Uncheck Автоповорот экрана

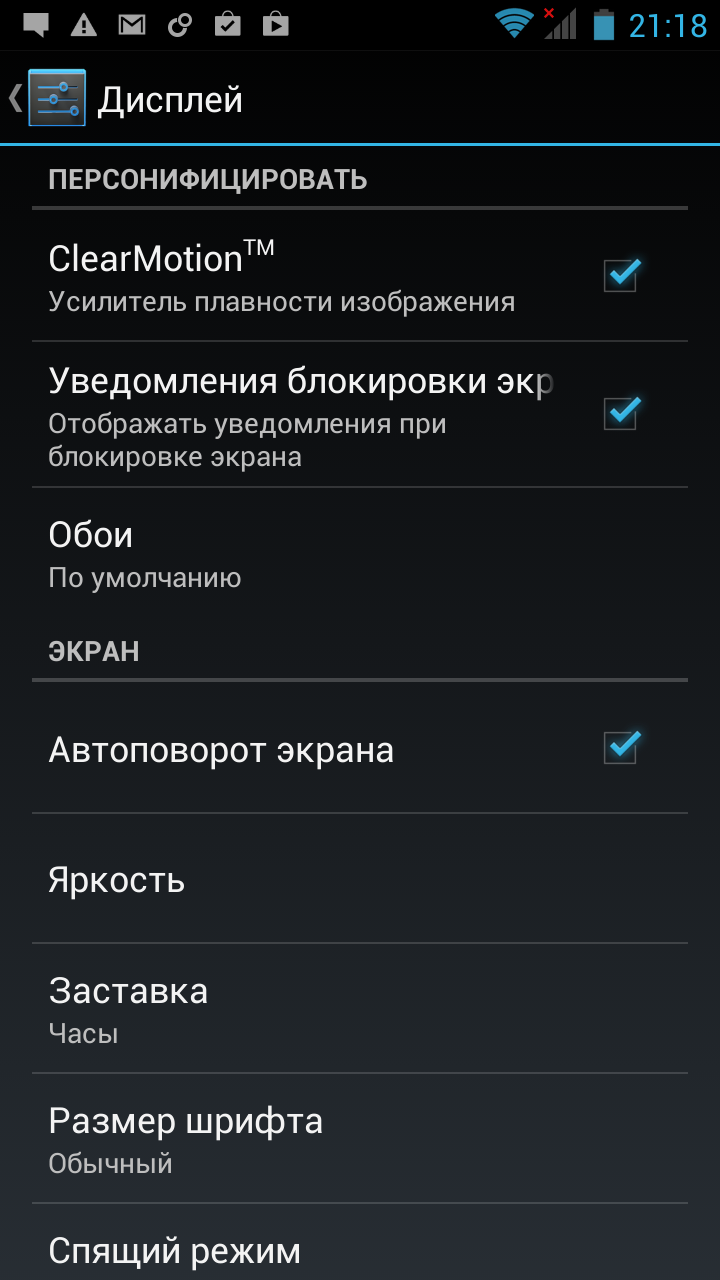(621, 747)
